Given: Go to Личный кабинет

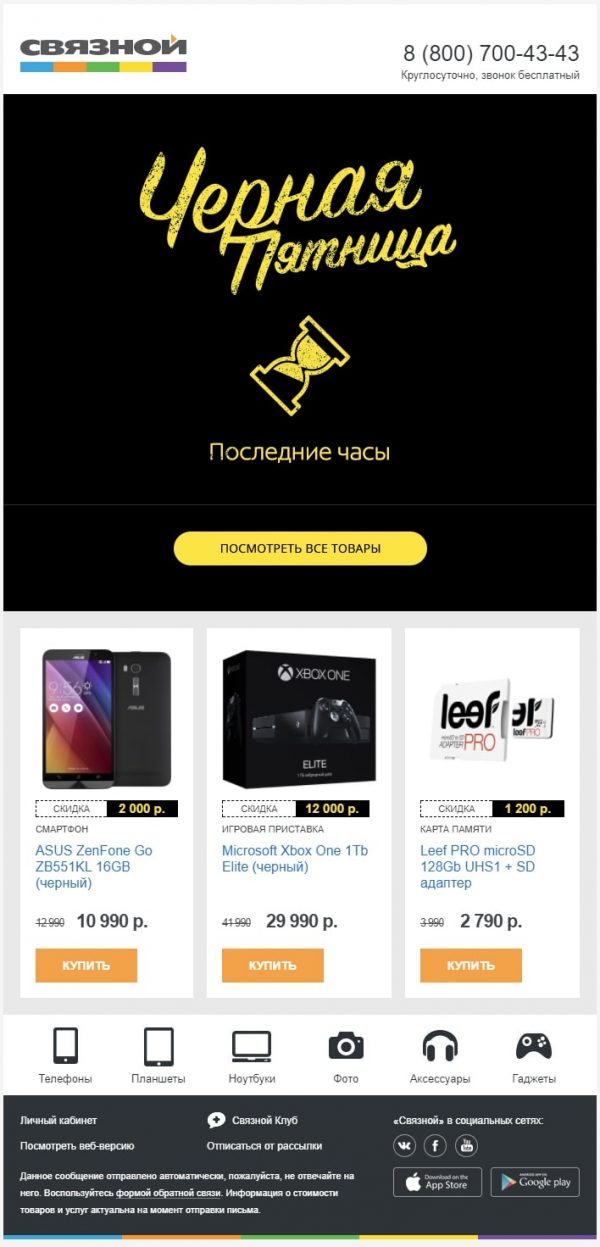Looking at the screenshot, I should click(x=59, y=1121).
